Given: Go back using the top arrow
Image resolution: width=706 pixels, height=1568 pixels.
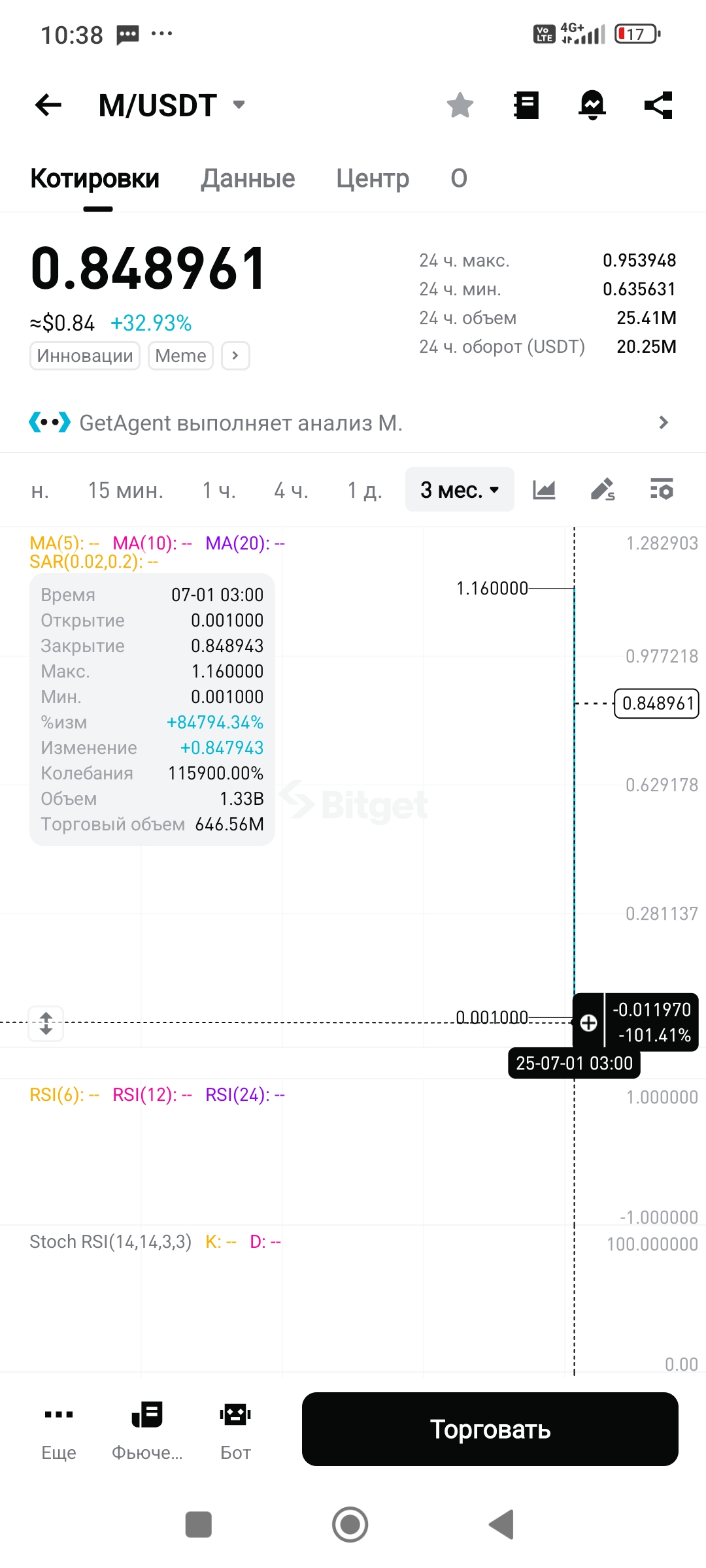Looking at the screenshot, I should [48, 105].
